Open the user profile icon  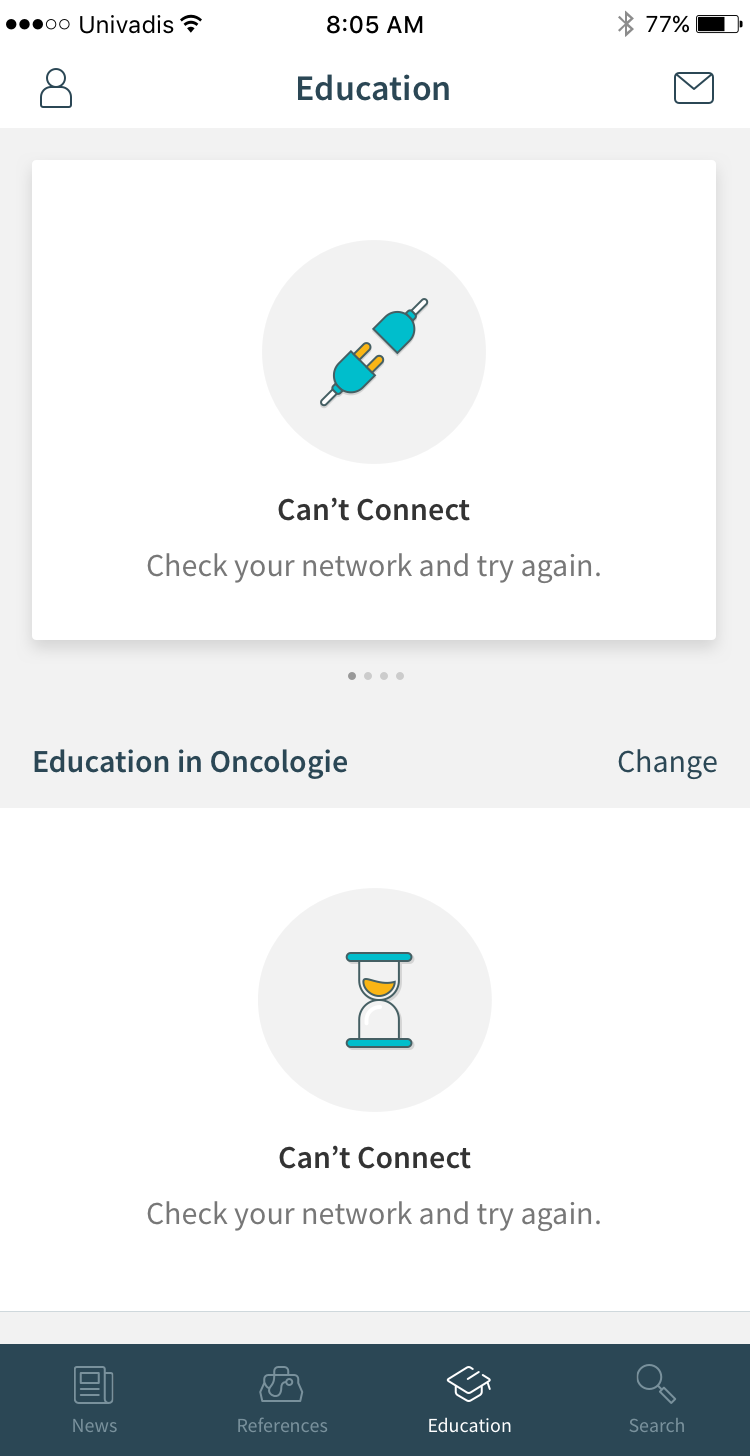[56, 88]
